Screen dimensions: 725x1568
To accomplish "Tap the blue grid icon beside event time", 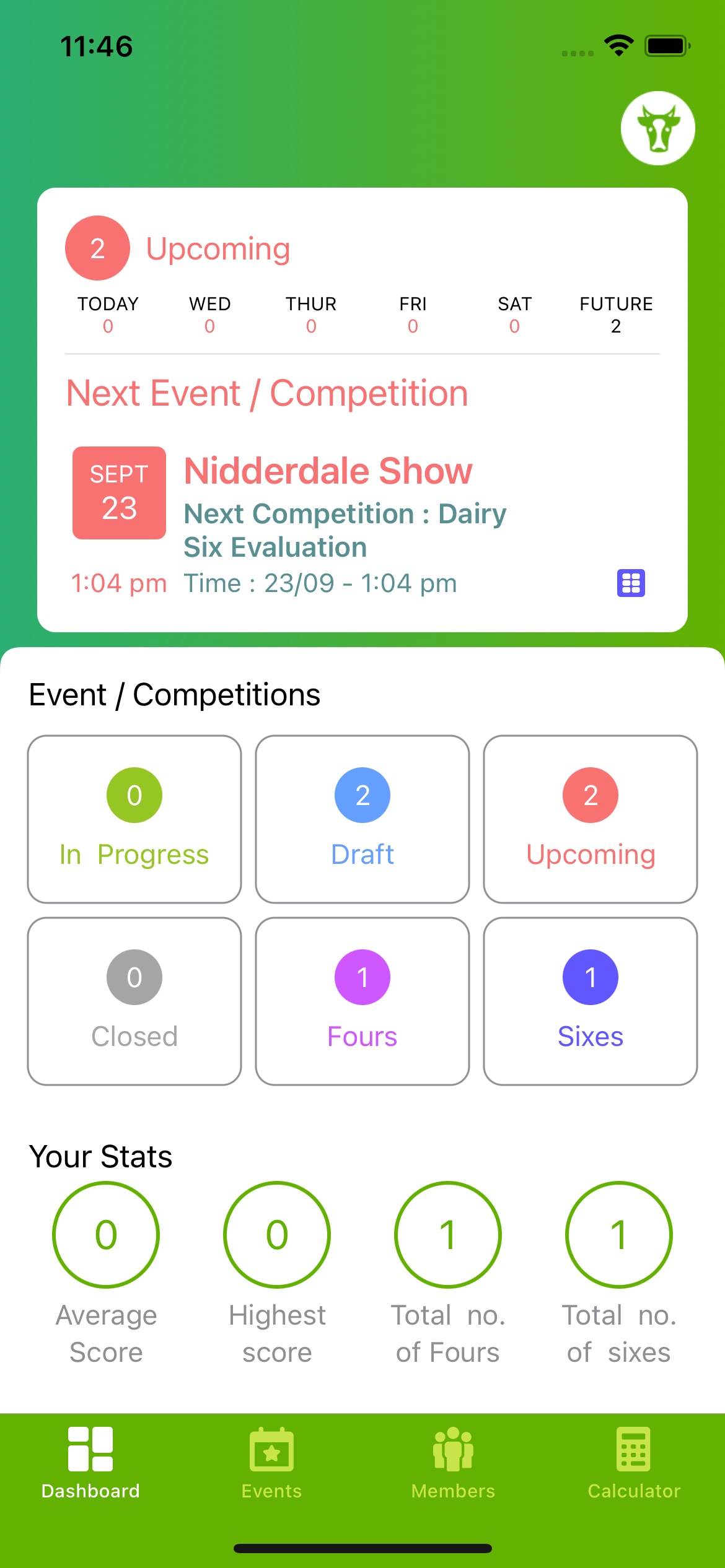I will [x=631, y=583].
